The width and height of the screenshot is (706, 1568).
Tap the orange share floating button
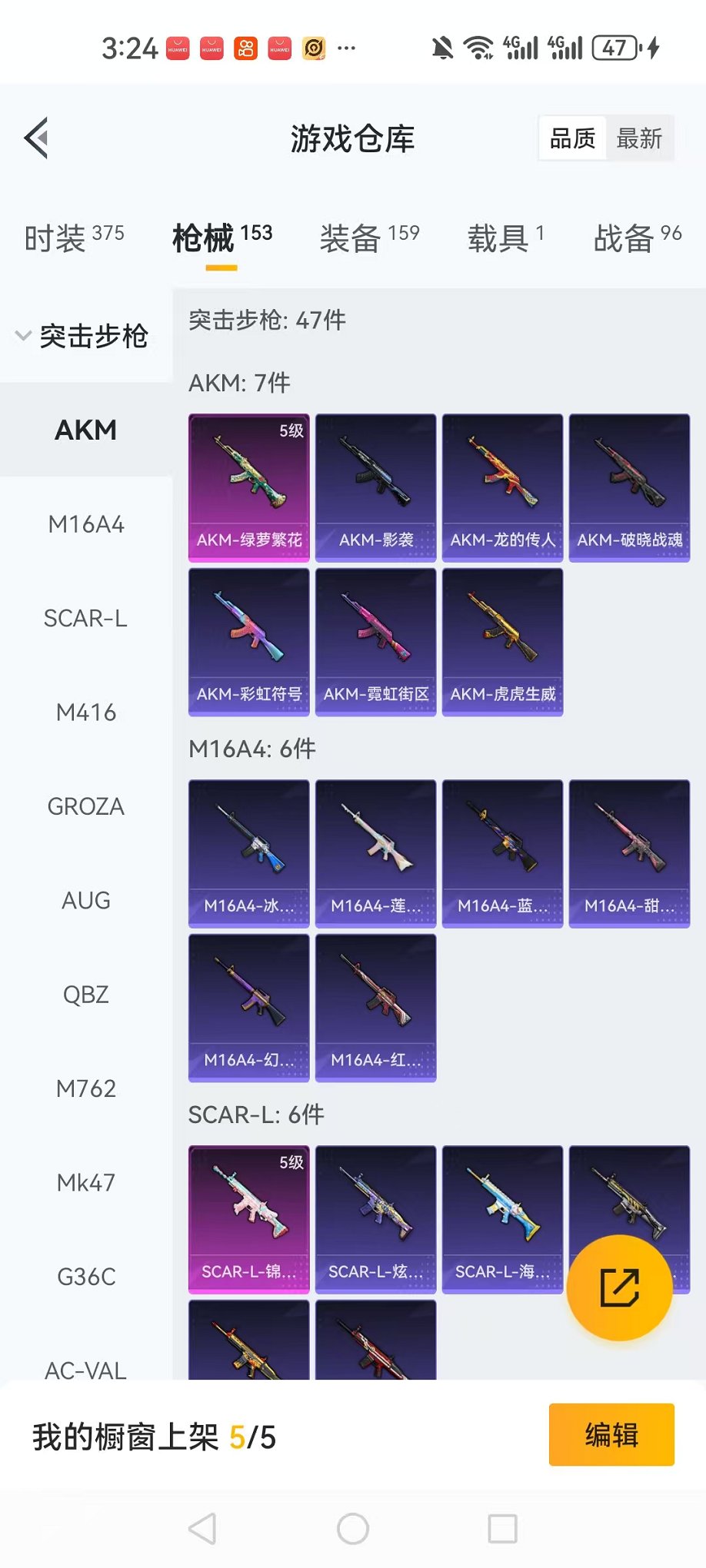(x=619, y=1287)
